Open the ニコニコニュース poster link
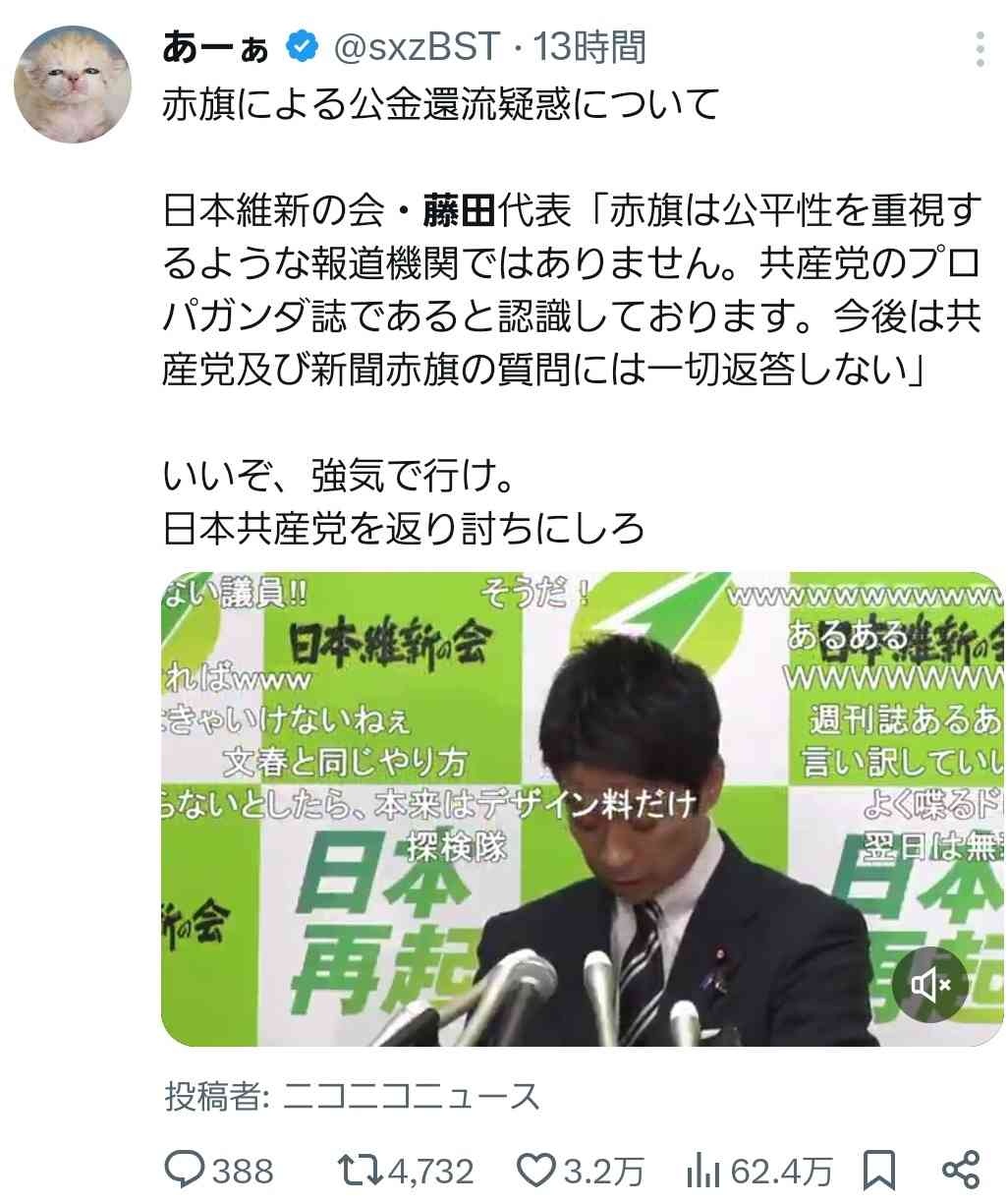The height and width of the screenshot is (1204, 1008). click(x=411, y=1096)
